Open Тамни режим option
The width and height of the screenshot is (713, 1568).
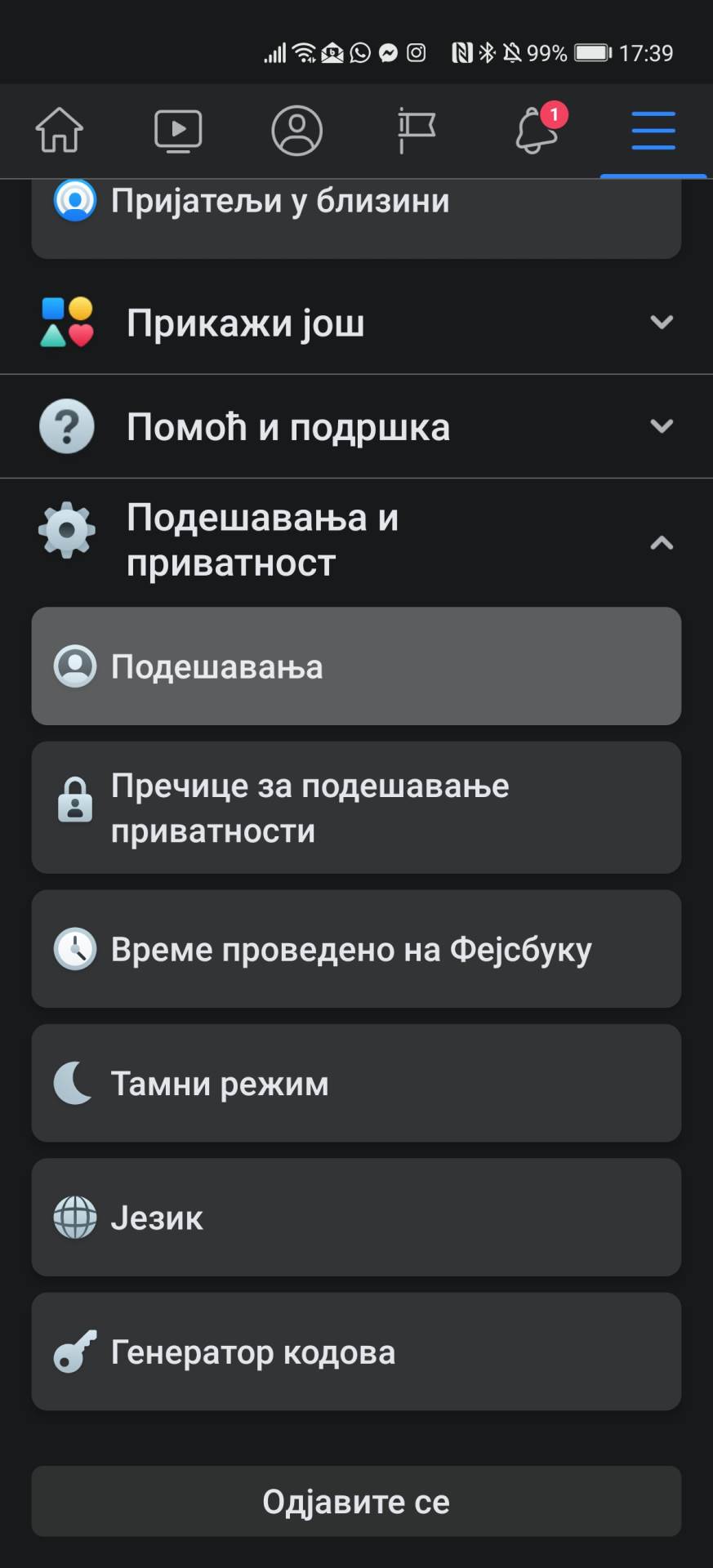coord(356,1083)
